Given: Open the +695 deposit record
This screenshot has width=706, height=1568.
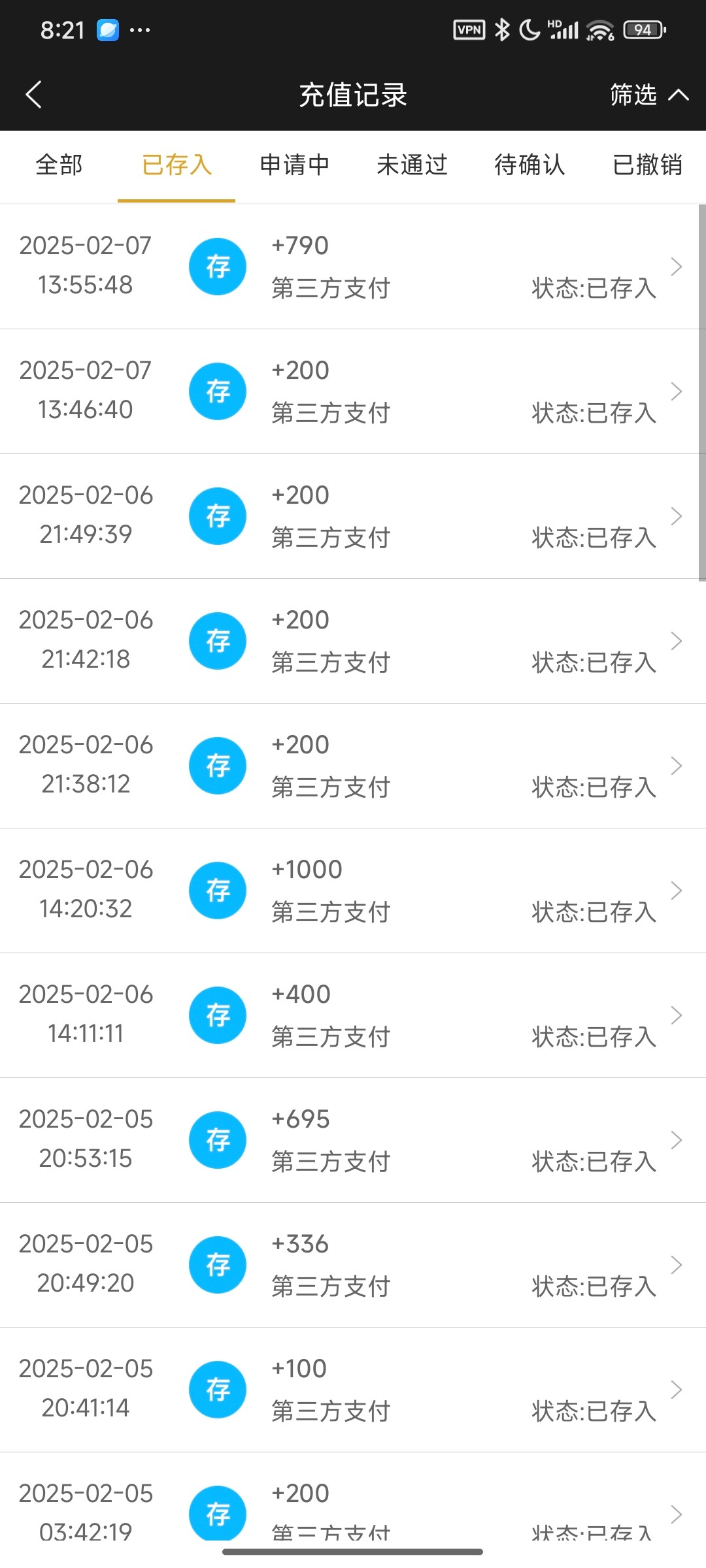Looking at the screenshot, I should pyautogui.click(x=353, y=1140).
